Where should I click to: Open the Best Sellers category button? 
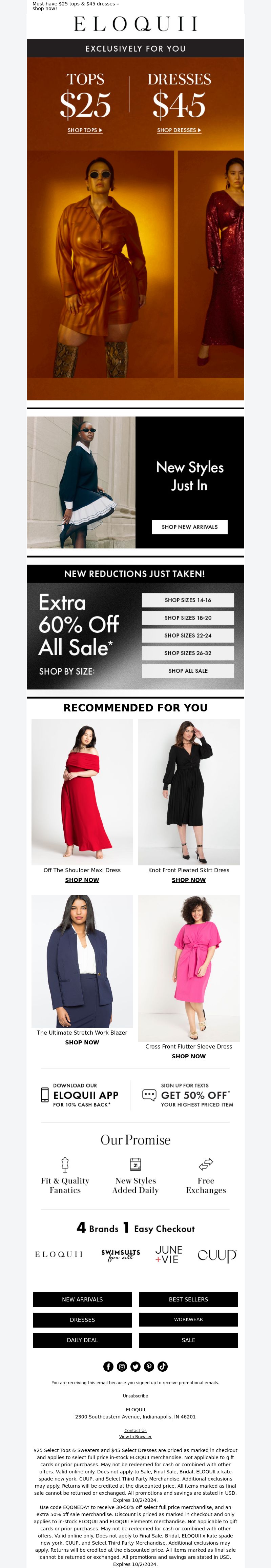coord(188,1299)
